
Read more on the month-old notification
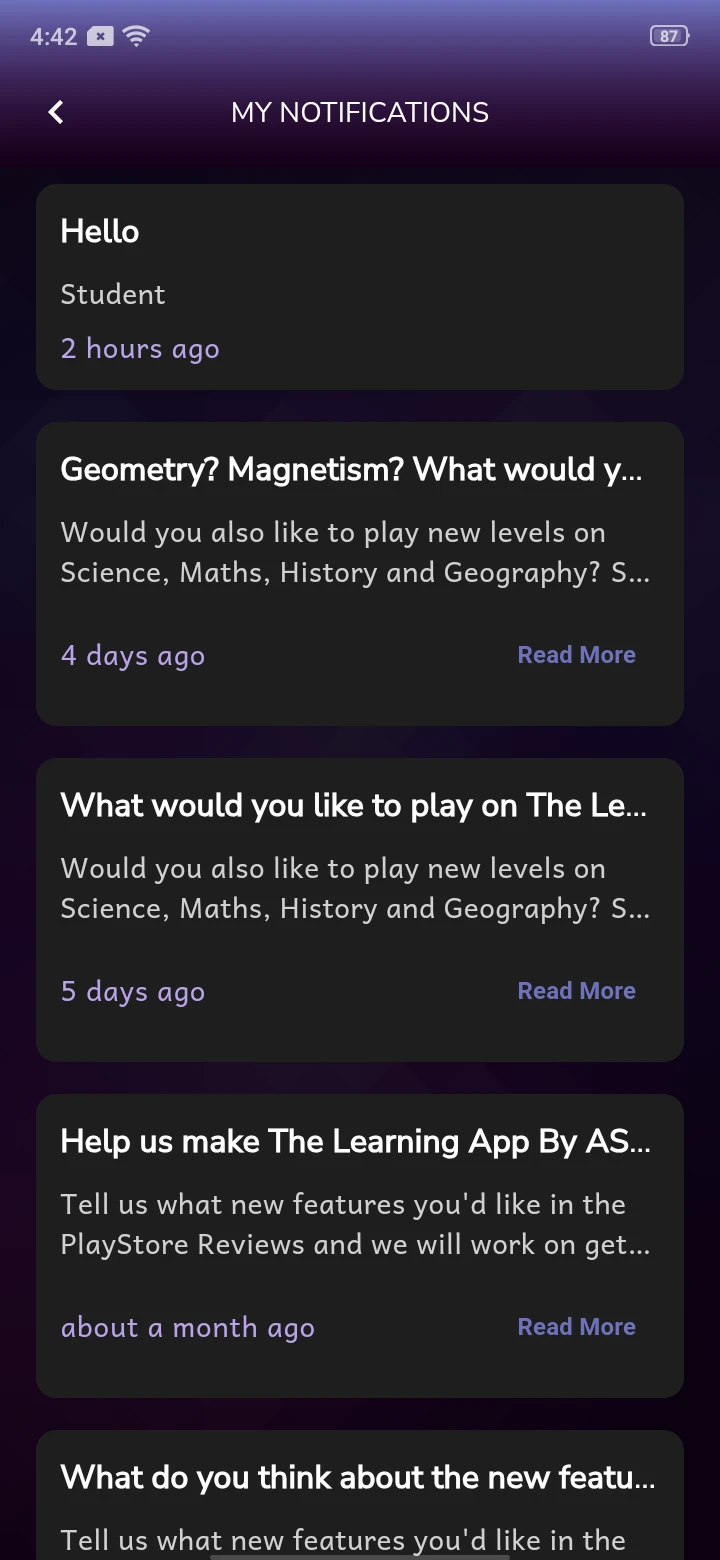[576, 1327]
